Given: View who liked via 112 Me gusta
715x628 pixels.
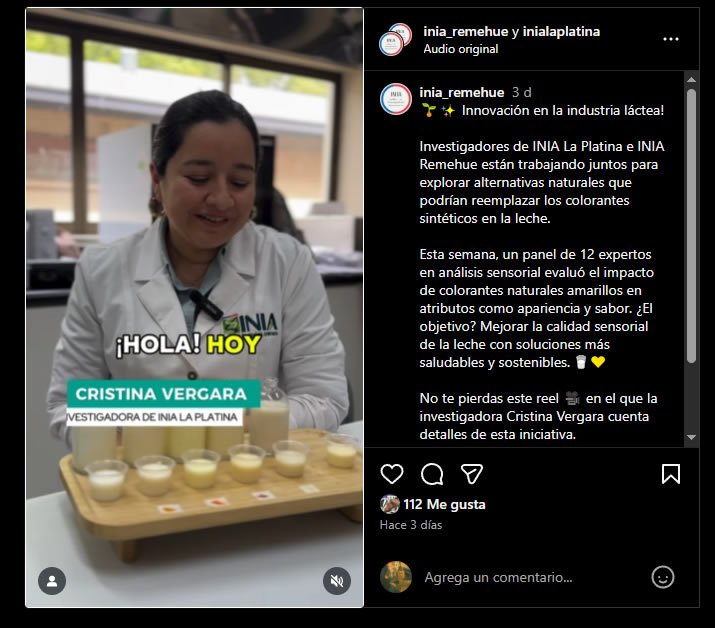Looking at the screenshot, I should point(444,505).
